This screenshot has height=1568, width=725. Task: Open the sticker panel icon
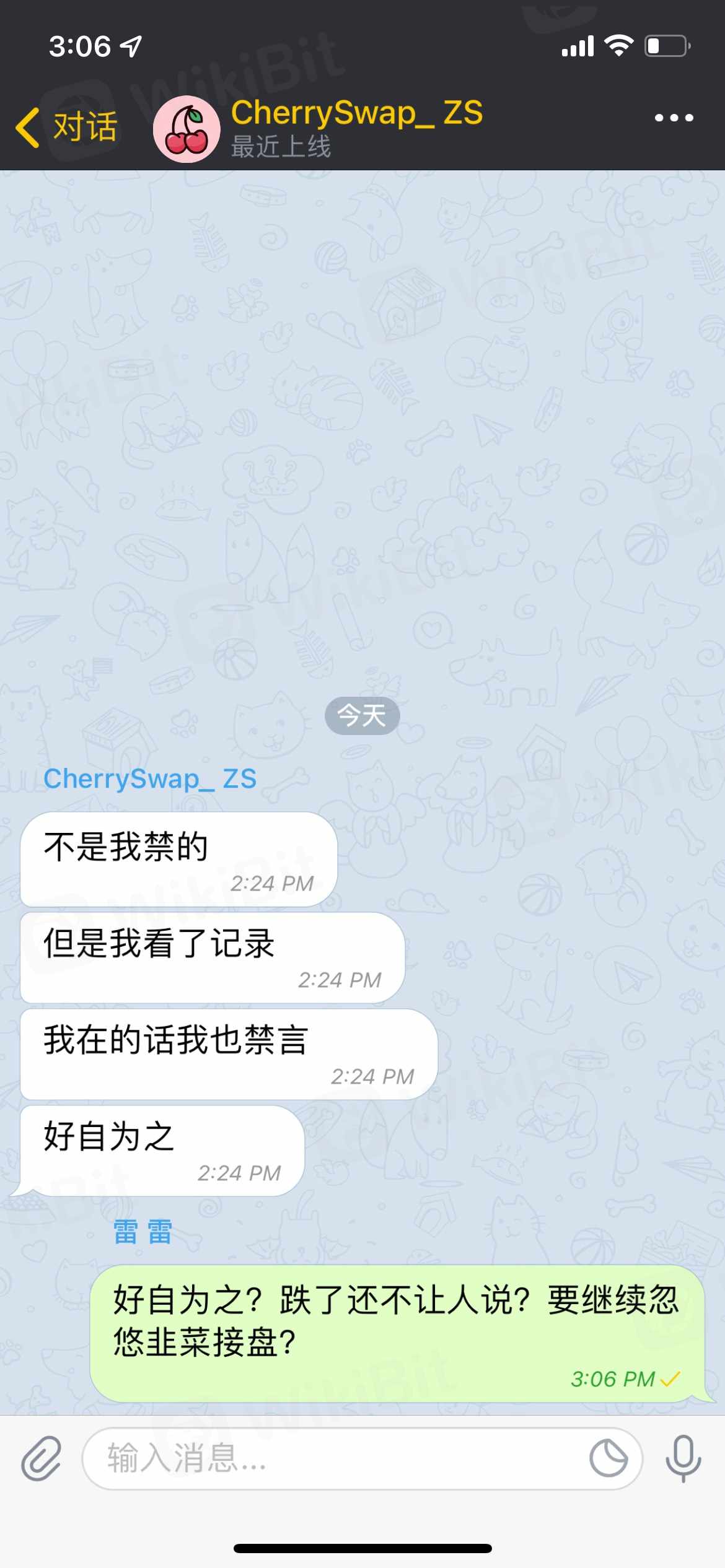609,1458
